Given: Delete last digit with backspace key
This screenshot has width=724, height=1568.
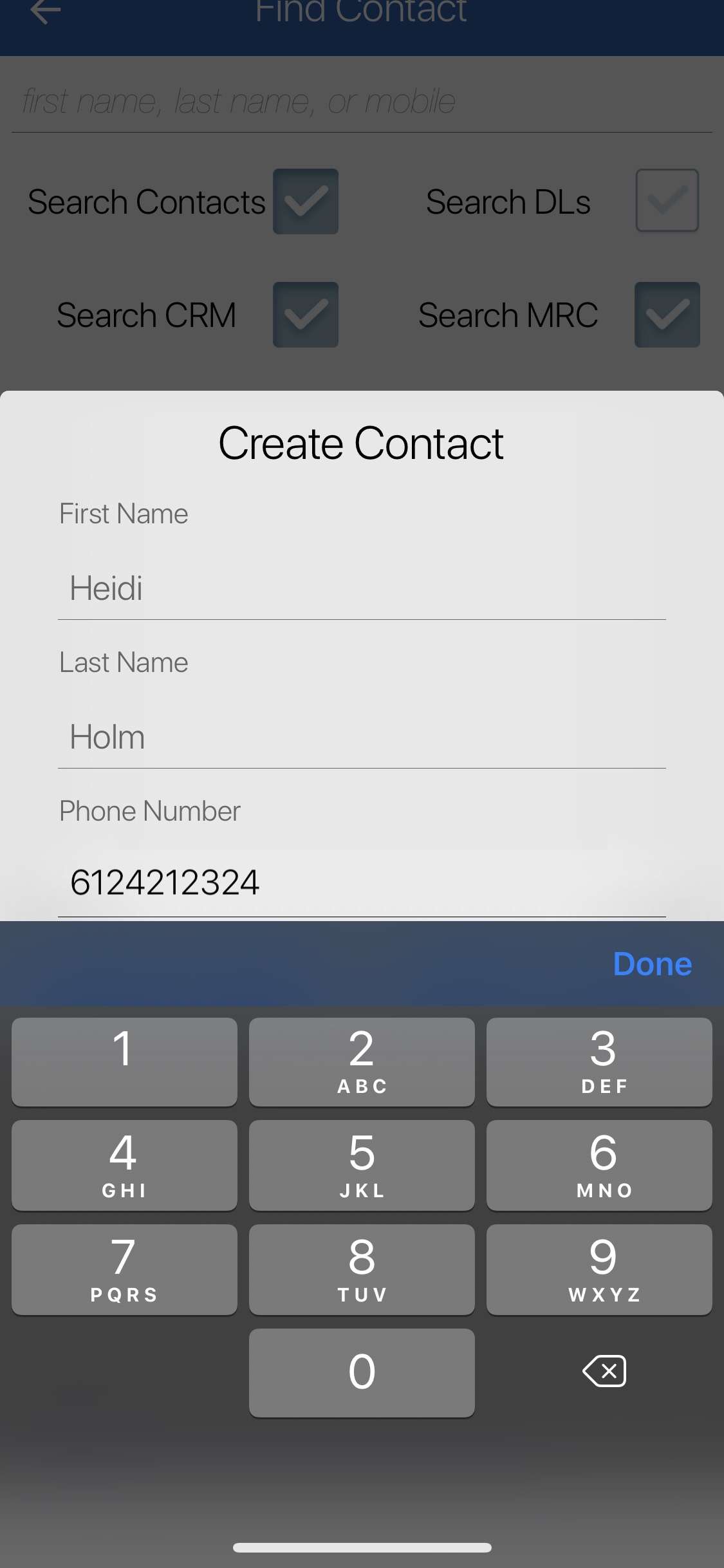Looking at the screenshot, I should tap(604, 1371).
